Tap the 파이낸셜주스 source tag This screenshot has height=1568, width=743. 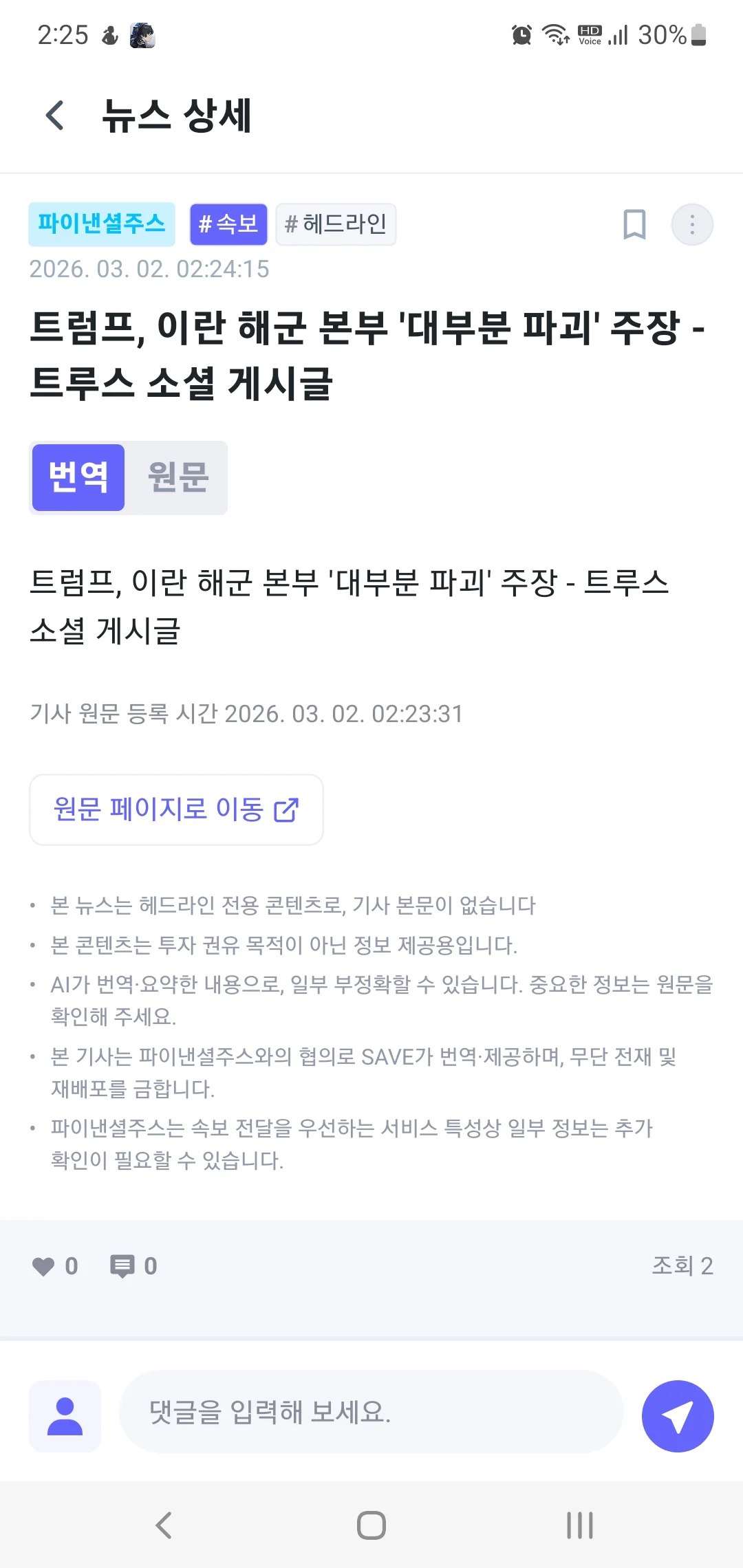click(x=102, y=224)
